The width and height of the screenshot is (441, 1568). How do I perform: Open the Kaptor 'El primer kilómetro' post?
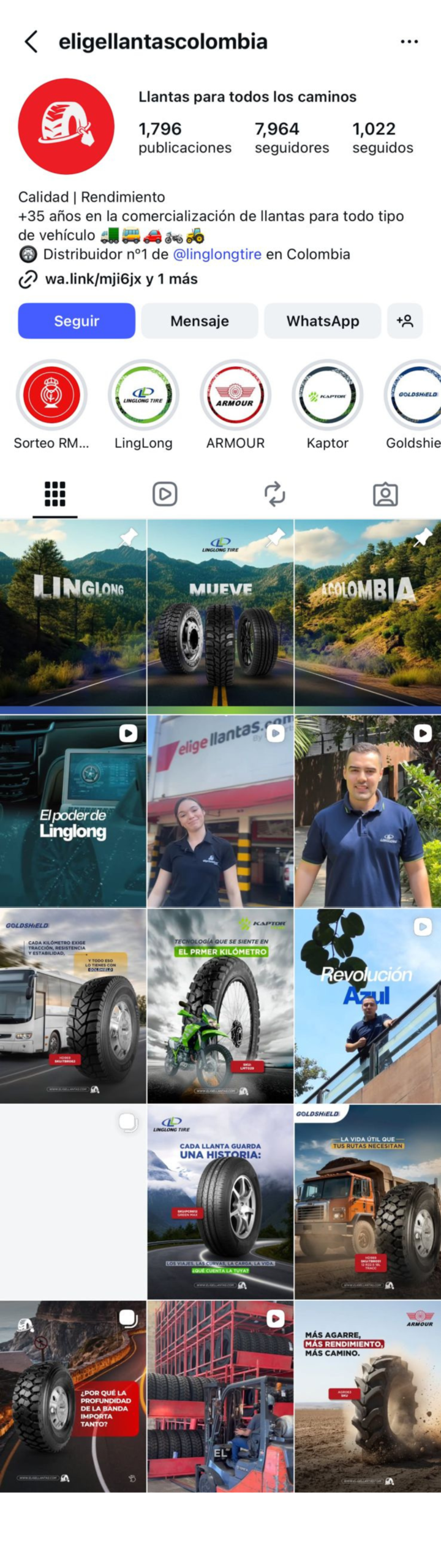pos(221,1006)
